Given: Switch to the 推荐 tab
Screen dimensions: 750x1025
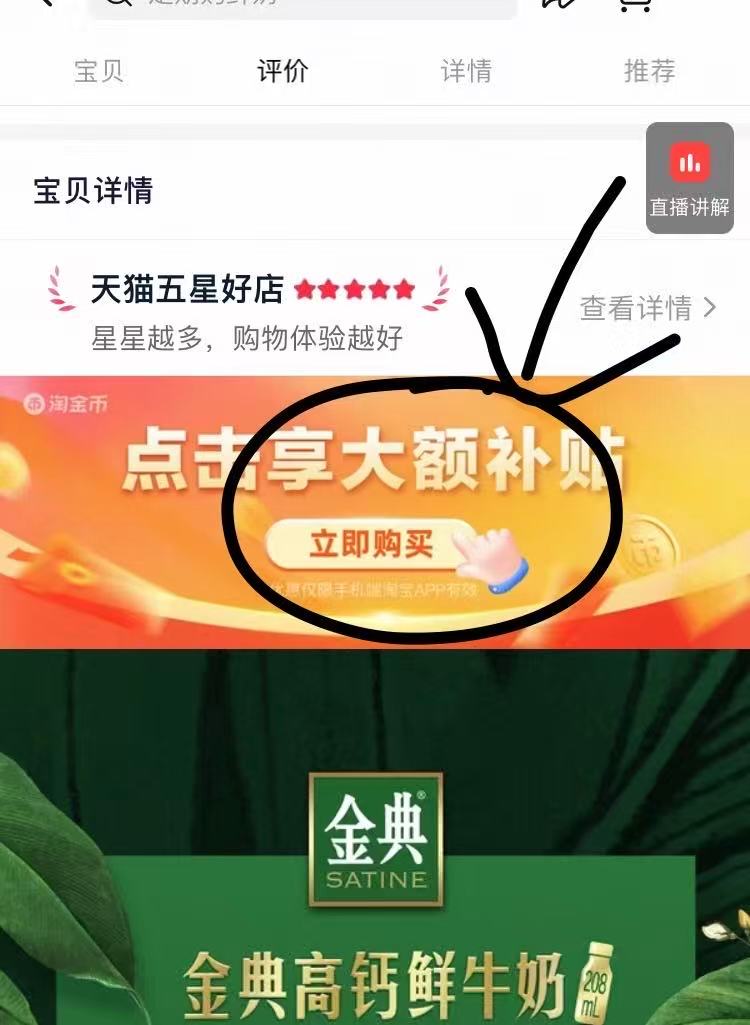Looking at the screenshot, I should (649, 72).
